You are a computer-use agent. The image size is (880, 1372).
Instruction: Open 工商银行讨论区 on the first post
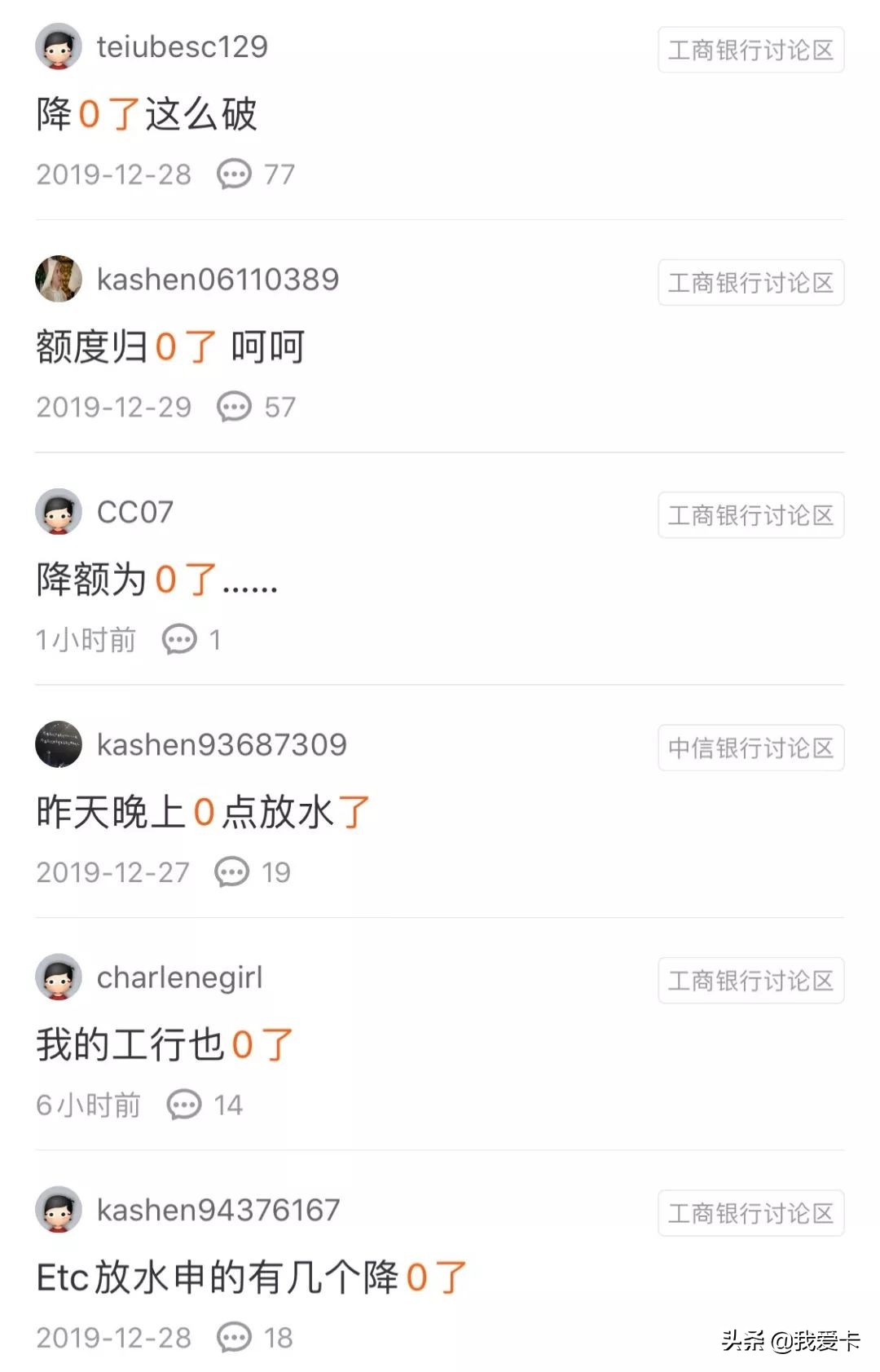pyautogui.click(x=749, y=51)
